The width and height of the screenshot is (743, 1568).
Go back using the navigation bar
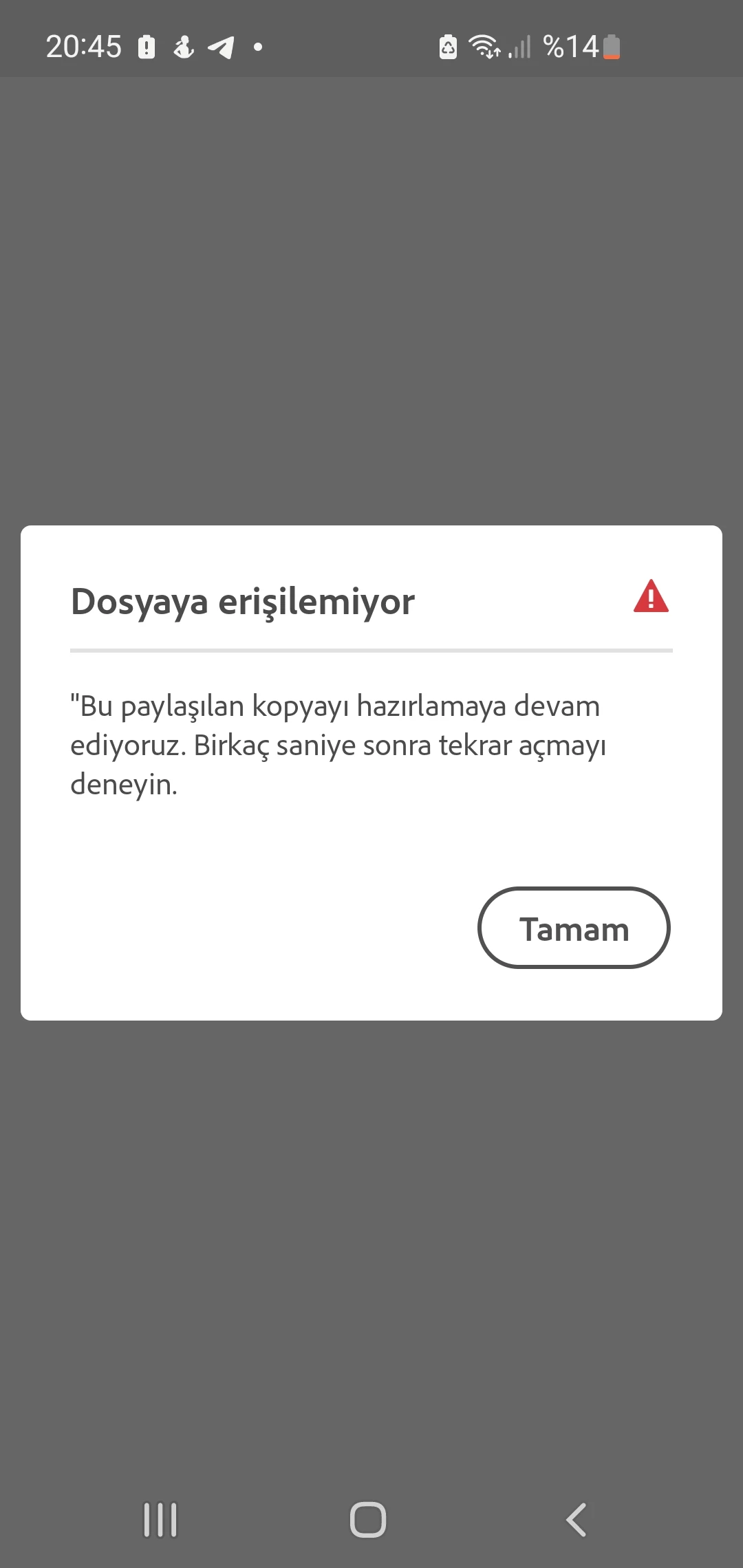(577, 1520)
